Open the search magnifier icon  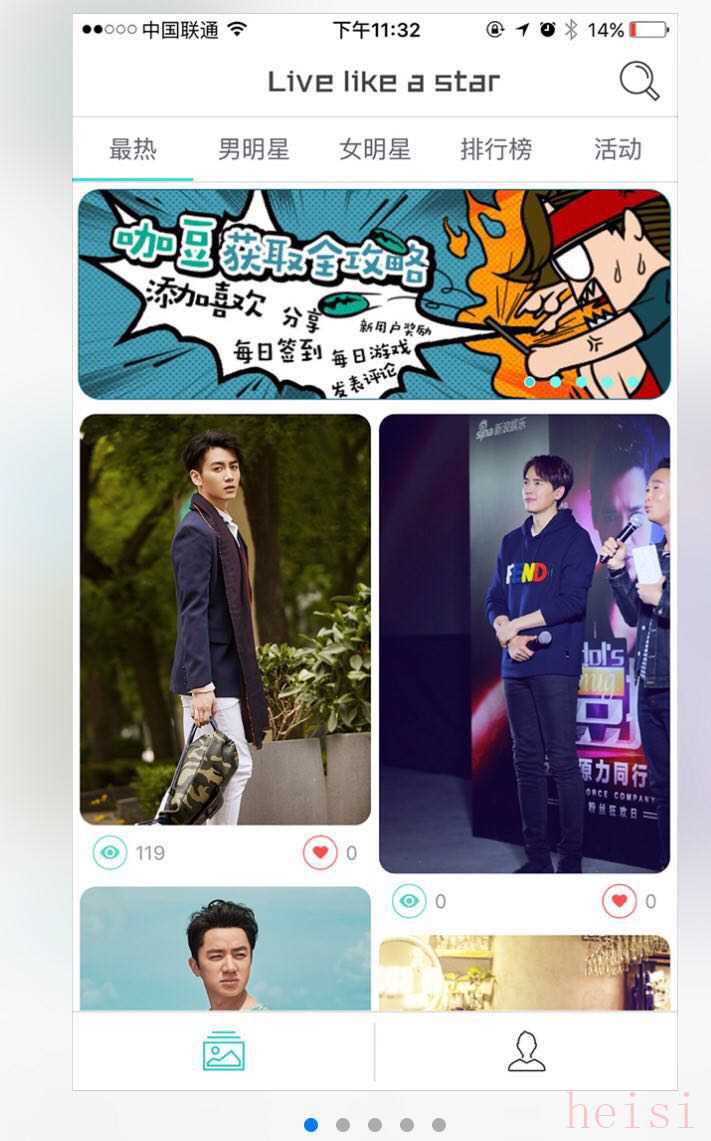[639, 81]
